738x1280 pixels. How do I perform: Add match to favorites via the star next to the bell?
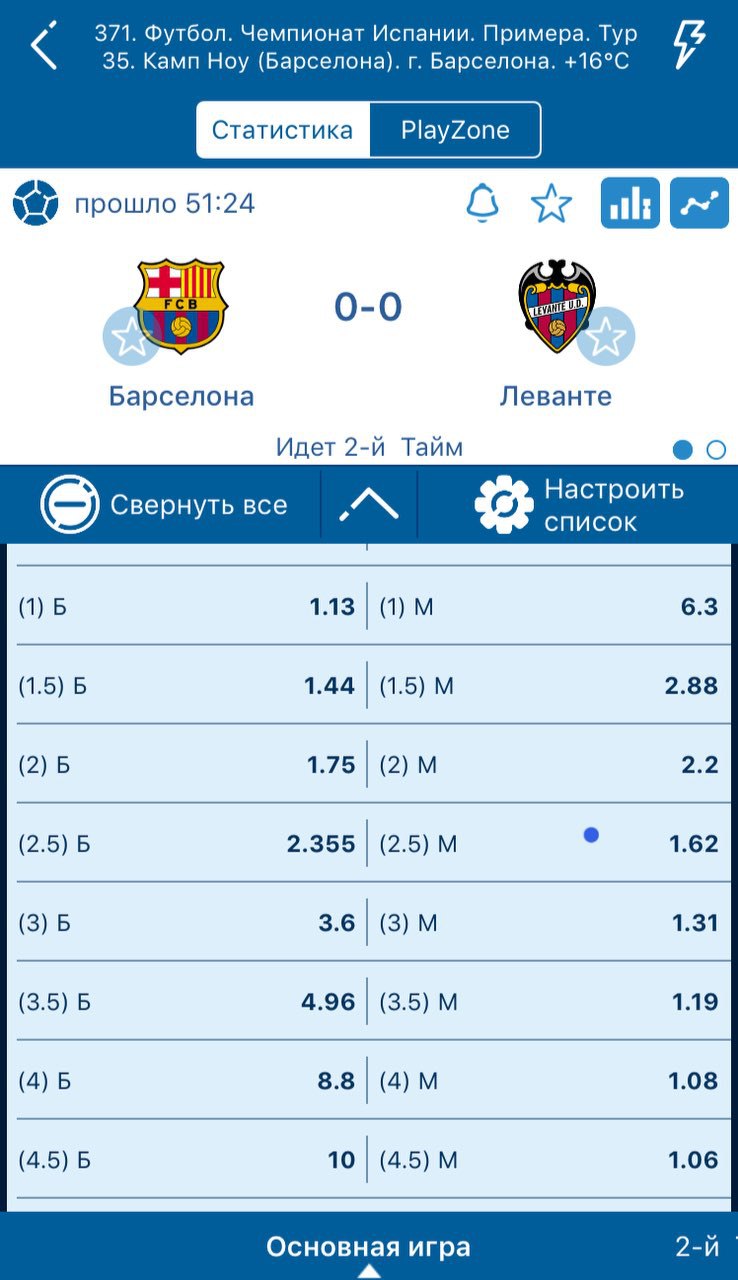[551, 204]
